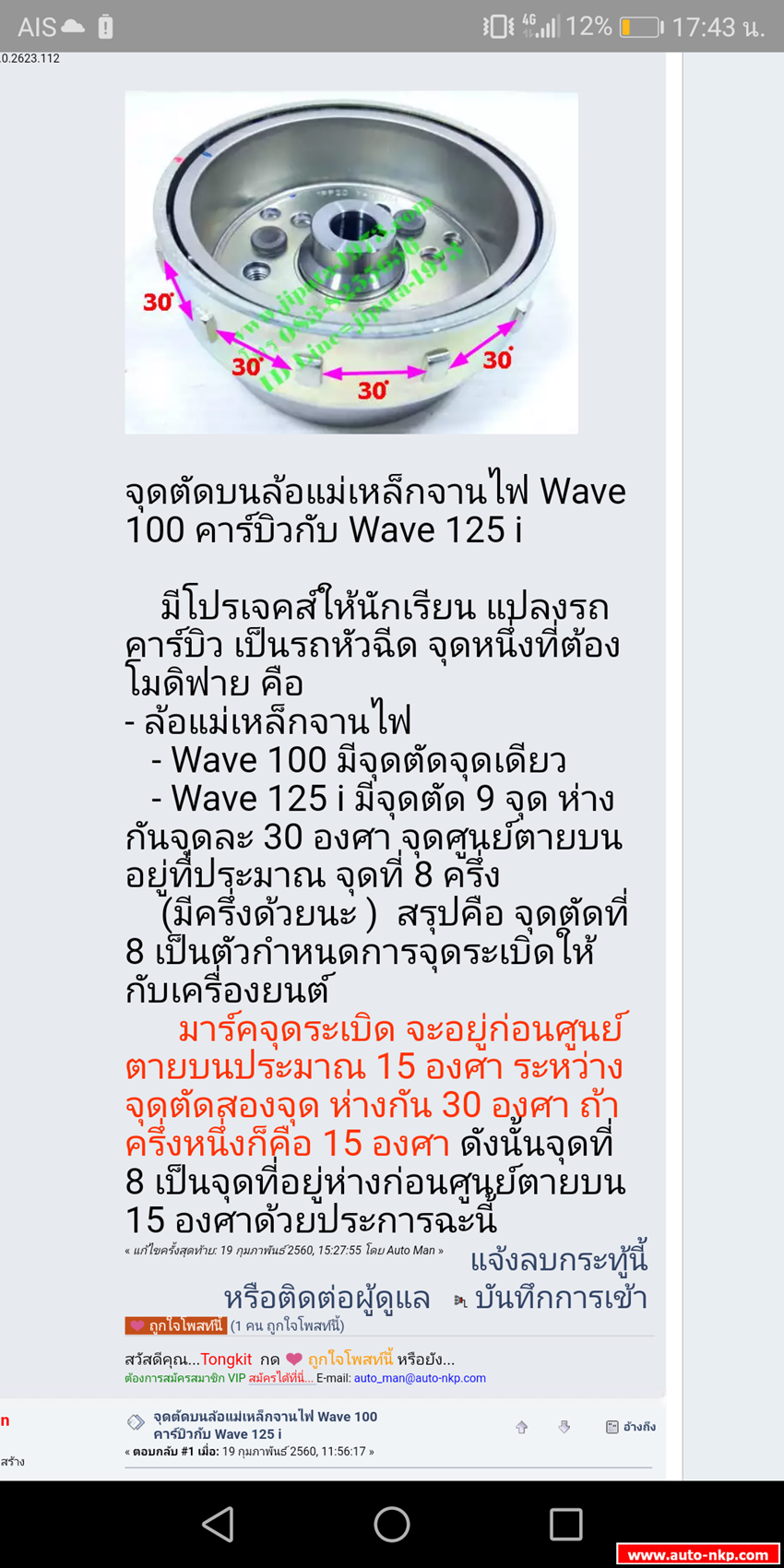Viewport: 784px width, 1568px height.
Task: Jump down with the down arrow icon
Action: [564, 1427]
